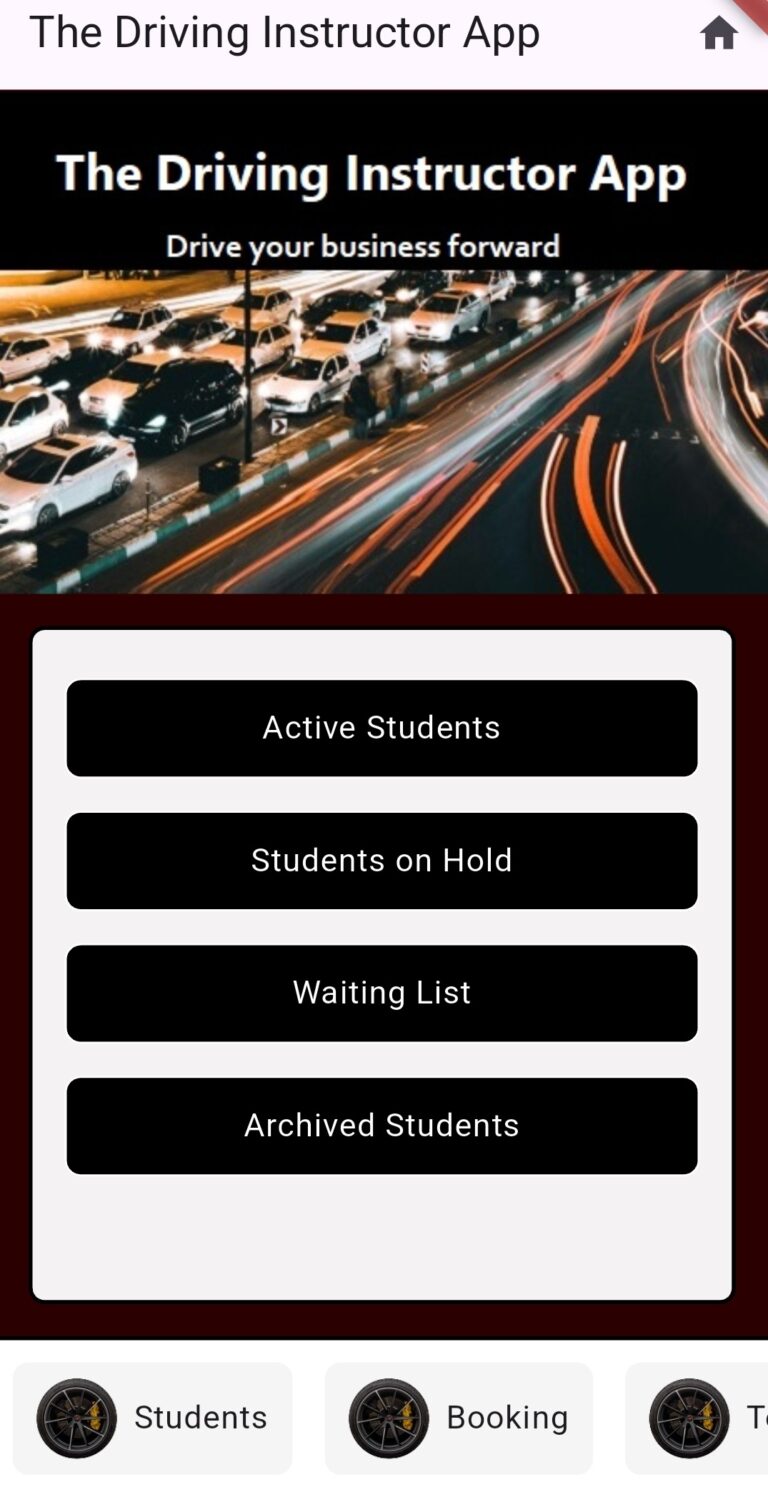Open the Waiting List
Viewport: 768px width, 1492px height.
tap(382, 993)
